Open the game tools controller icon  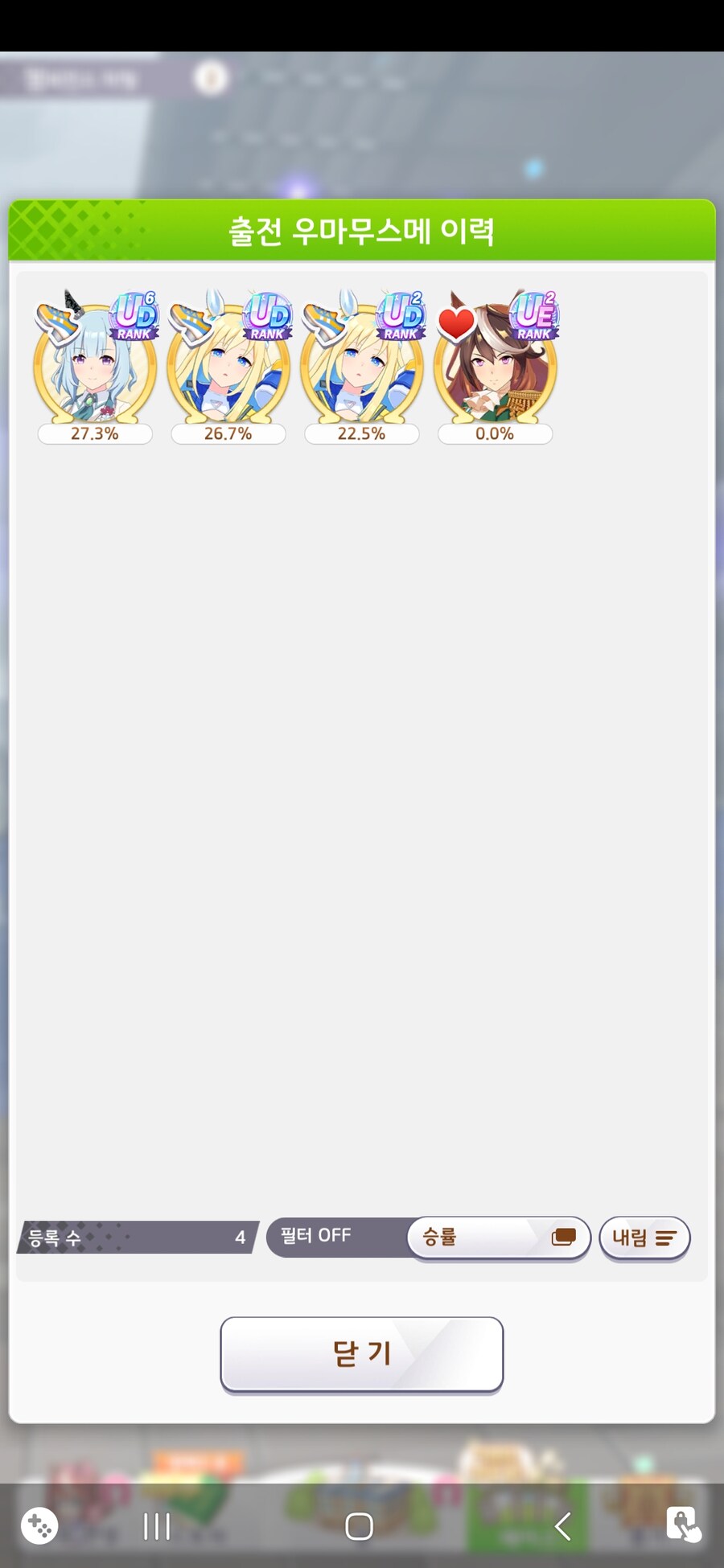click(39, 1525)
